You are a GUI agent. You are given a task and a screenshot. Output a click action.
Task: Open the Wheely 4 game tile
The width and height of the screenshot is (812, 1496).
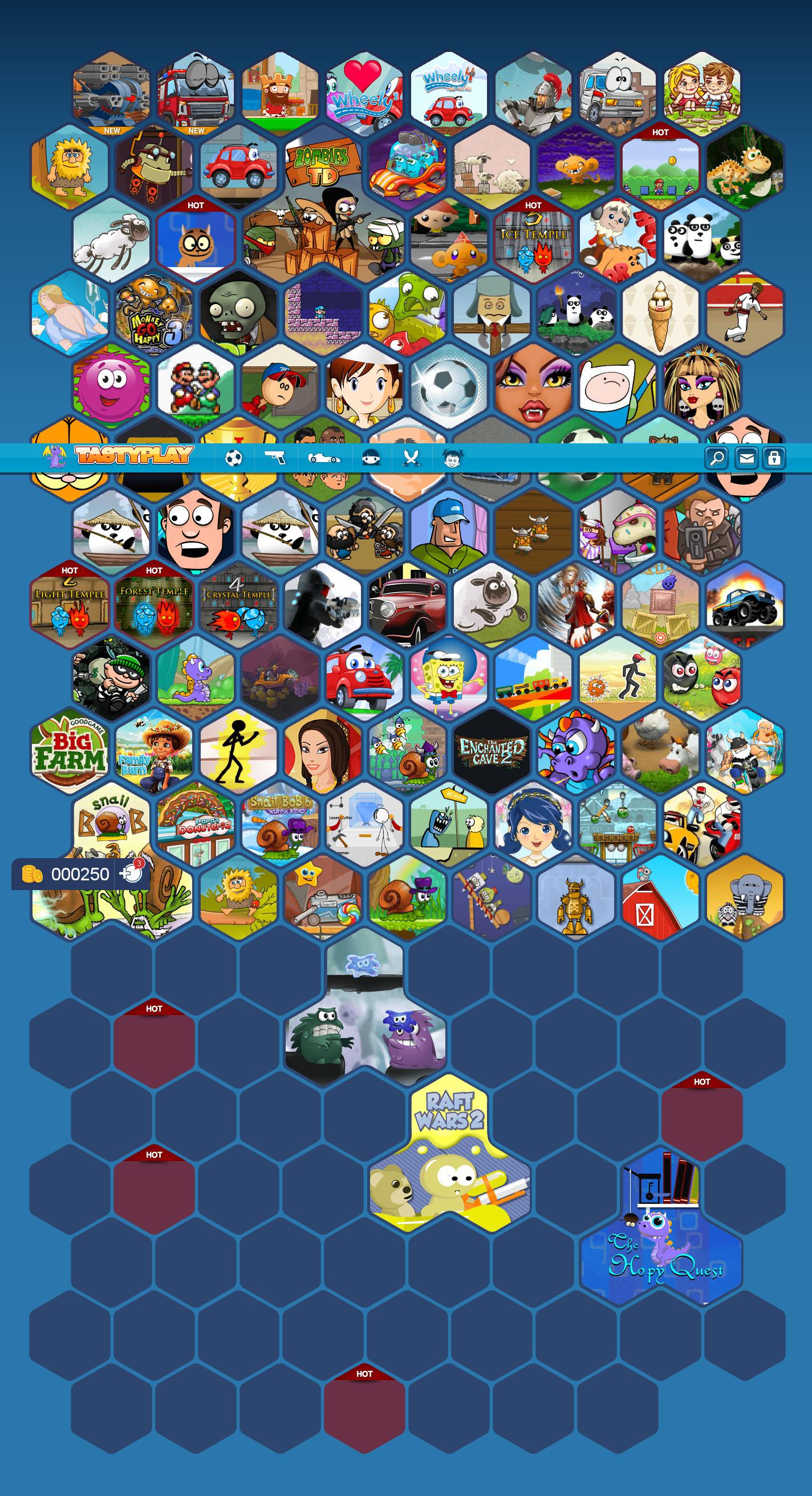[450, 93]
